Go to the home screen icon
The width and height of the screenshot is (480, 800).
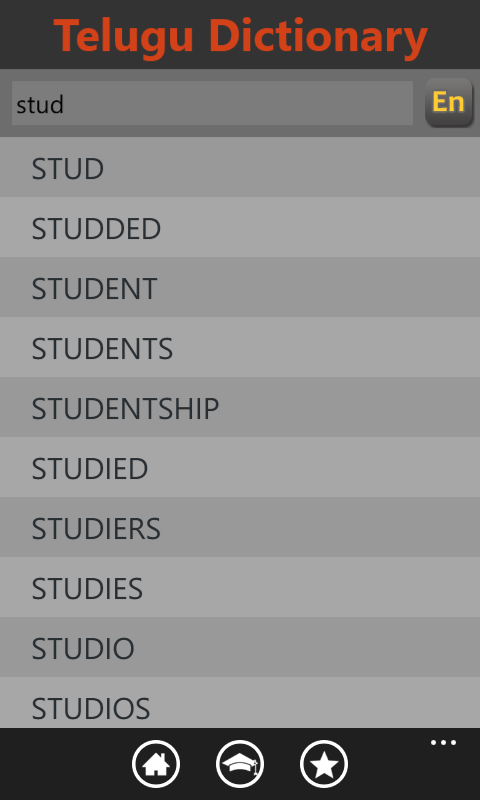point(156,764)
